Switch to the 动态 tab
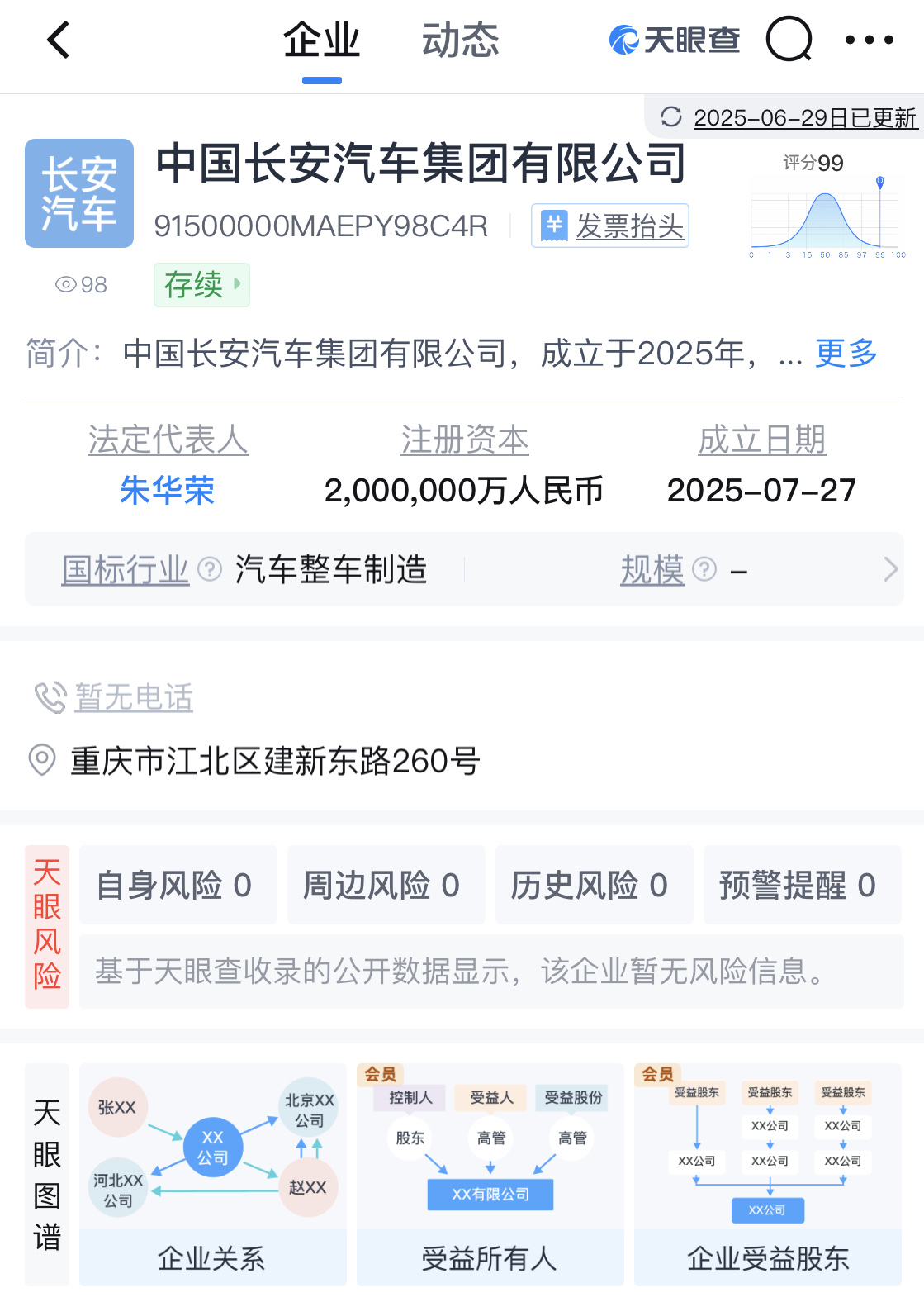924x1302 pixels. click(461, 40)
